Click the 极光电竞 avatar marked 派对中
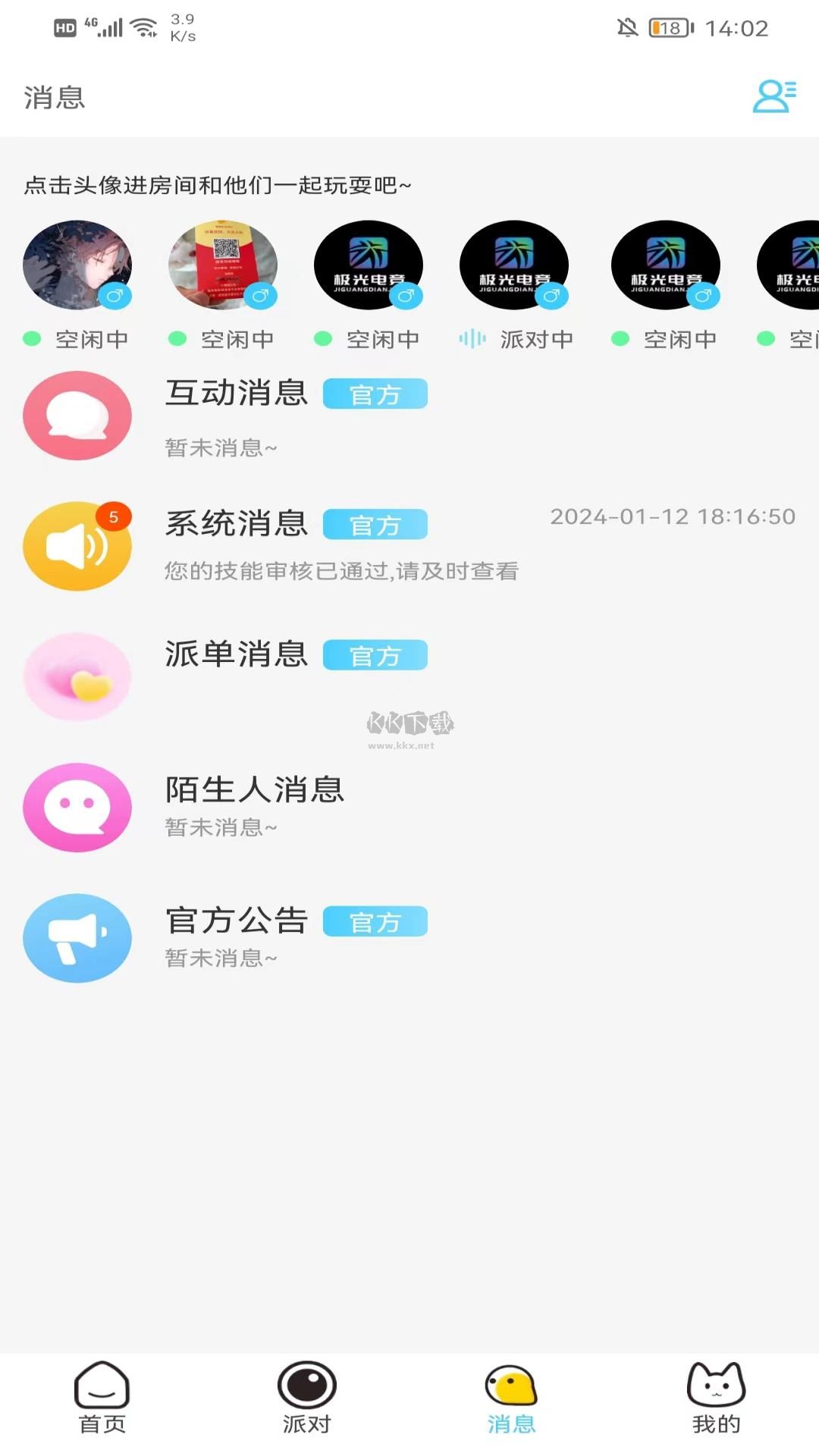The width and height of the screenshot is (819, 1456). click(514, 265)
